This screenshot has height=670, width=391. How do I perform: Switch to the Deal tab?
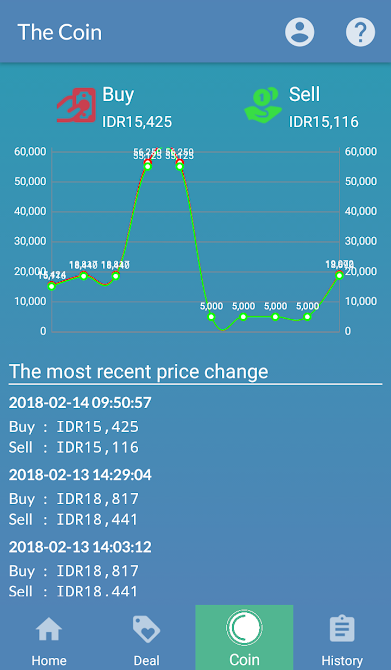click(x=147, y=638)
